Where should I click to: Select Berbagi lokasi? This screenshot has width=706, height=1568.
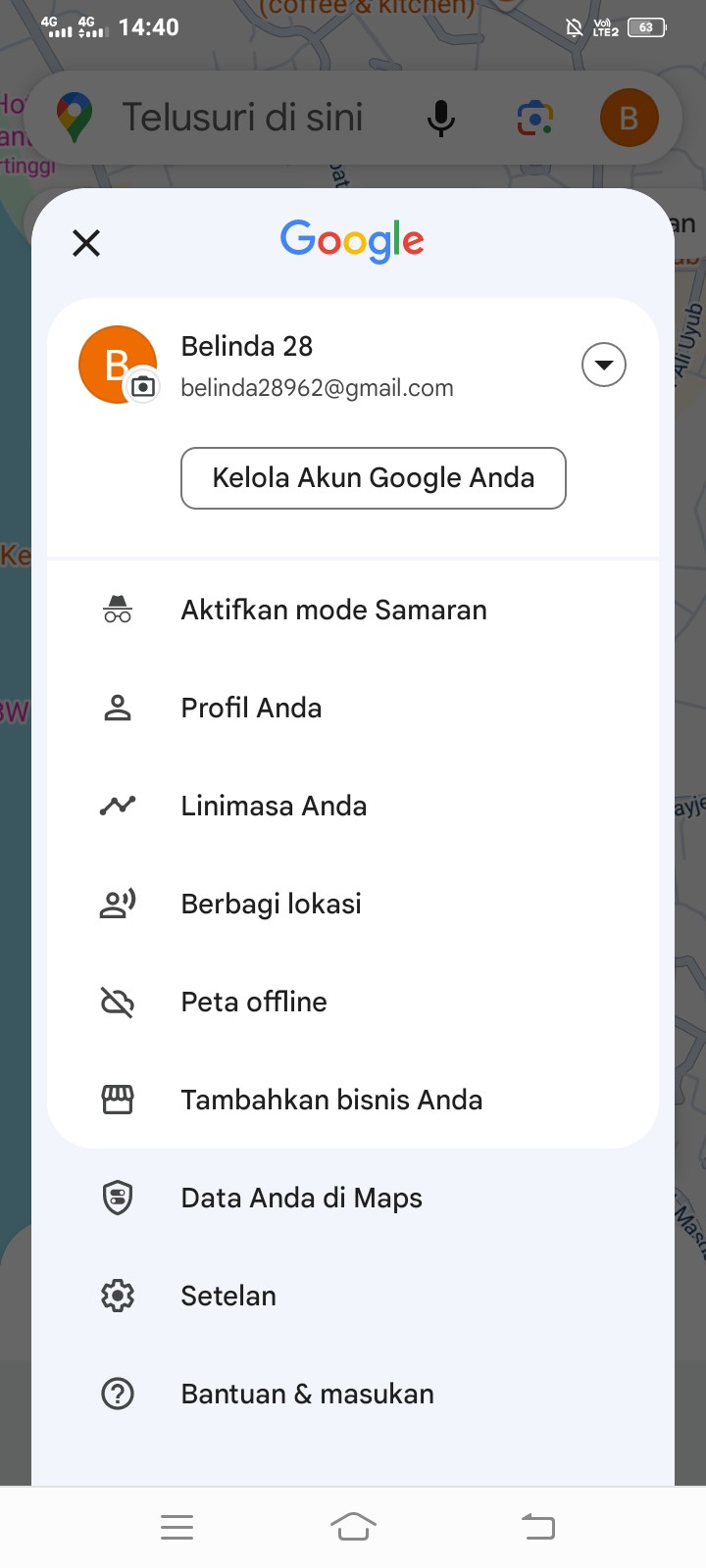click(353, 904)
